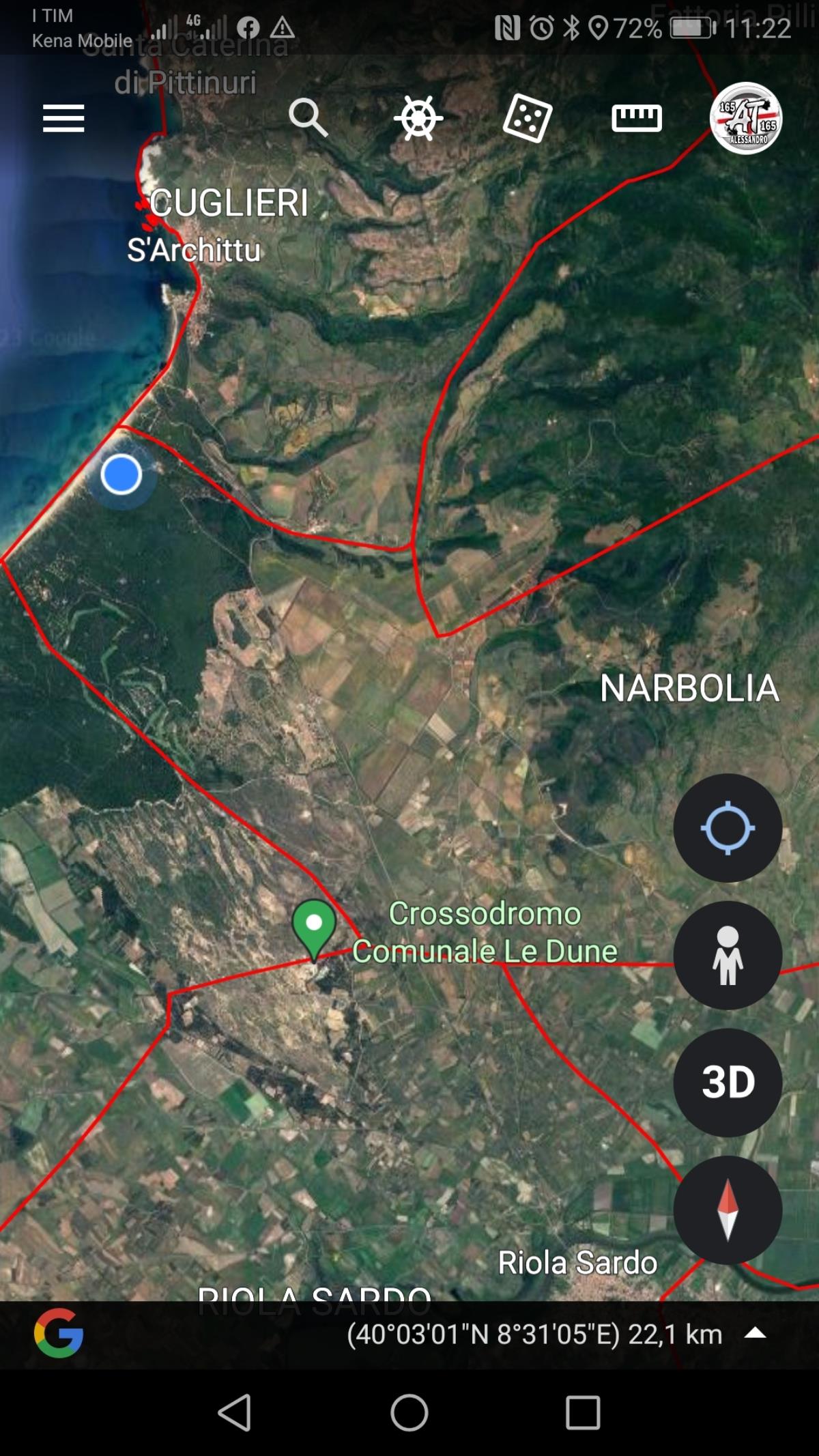Center map on my location
Screen dimensions: 819x1456
728,827
